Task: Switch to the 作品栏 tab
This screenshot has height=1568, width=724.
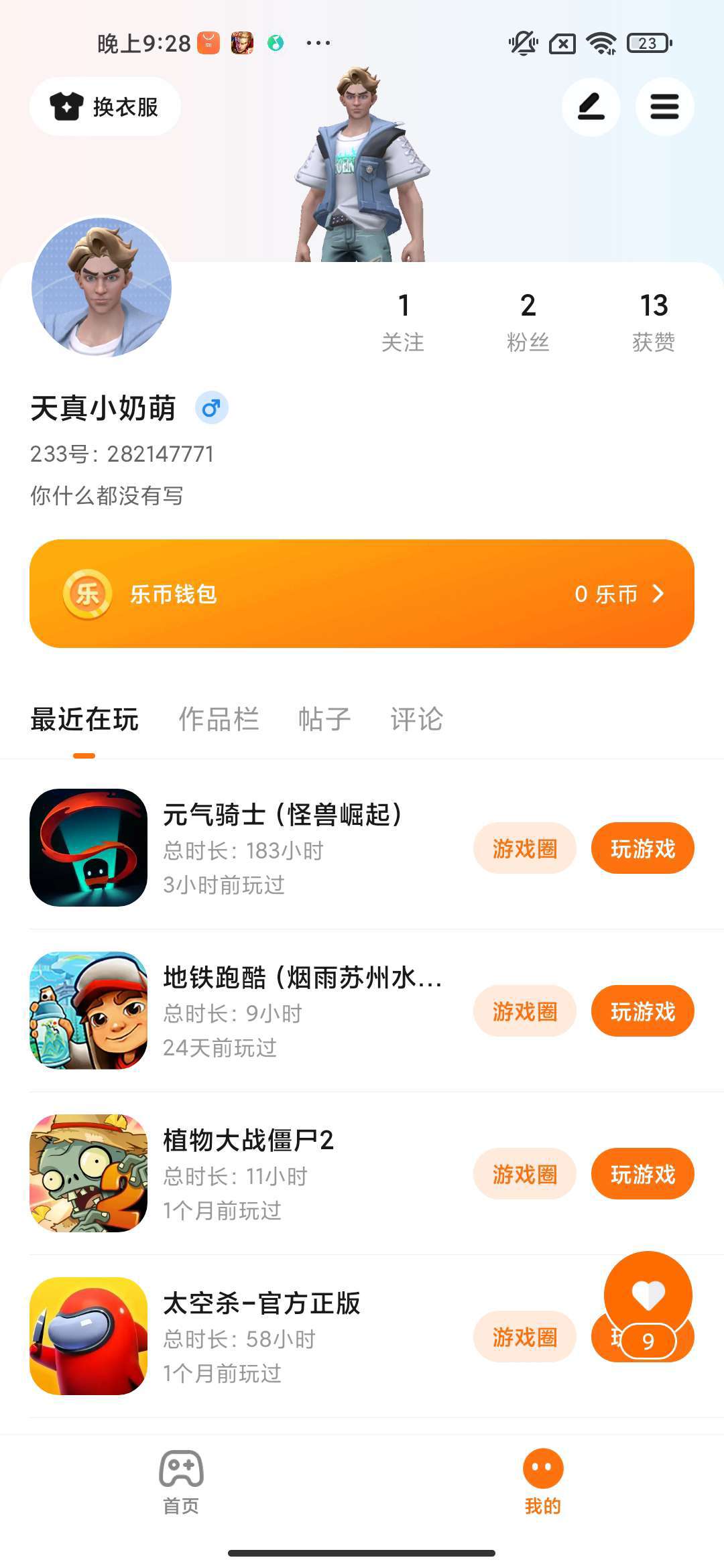Action: coord(219,720)
